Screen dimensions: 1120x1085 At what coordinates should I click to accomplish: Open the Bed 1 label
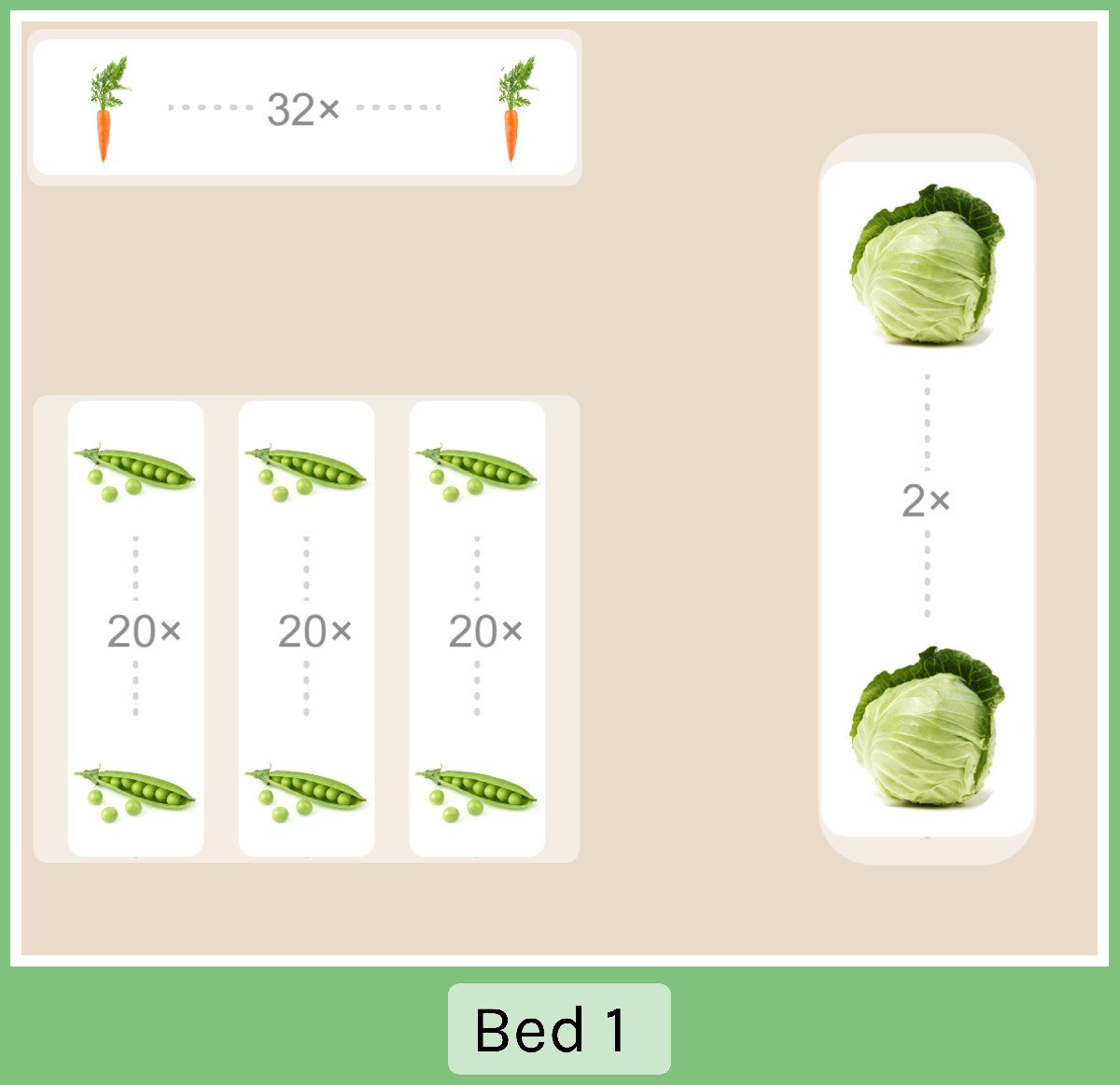(558, 1029)
